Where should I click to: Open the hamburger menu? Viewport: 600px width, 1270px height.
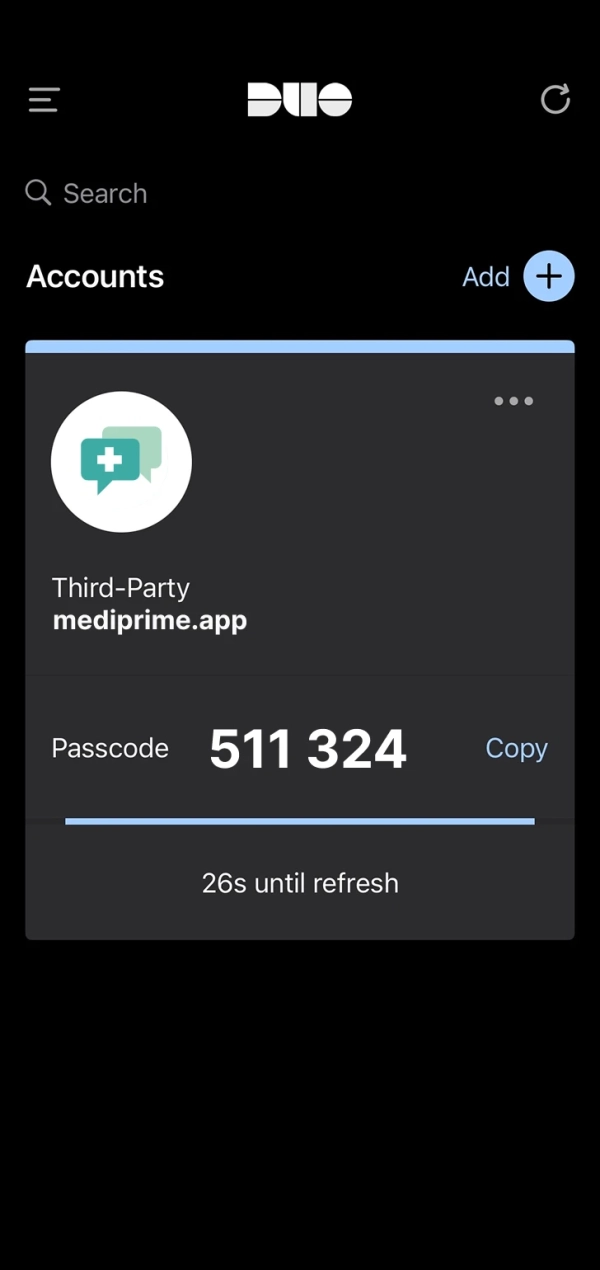click(44, 100)
